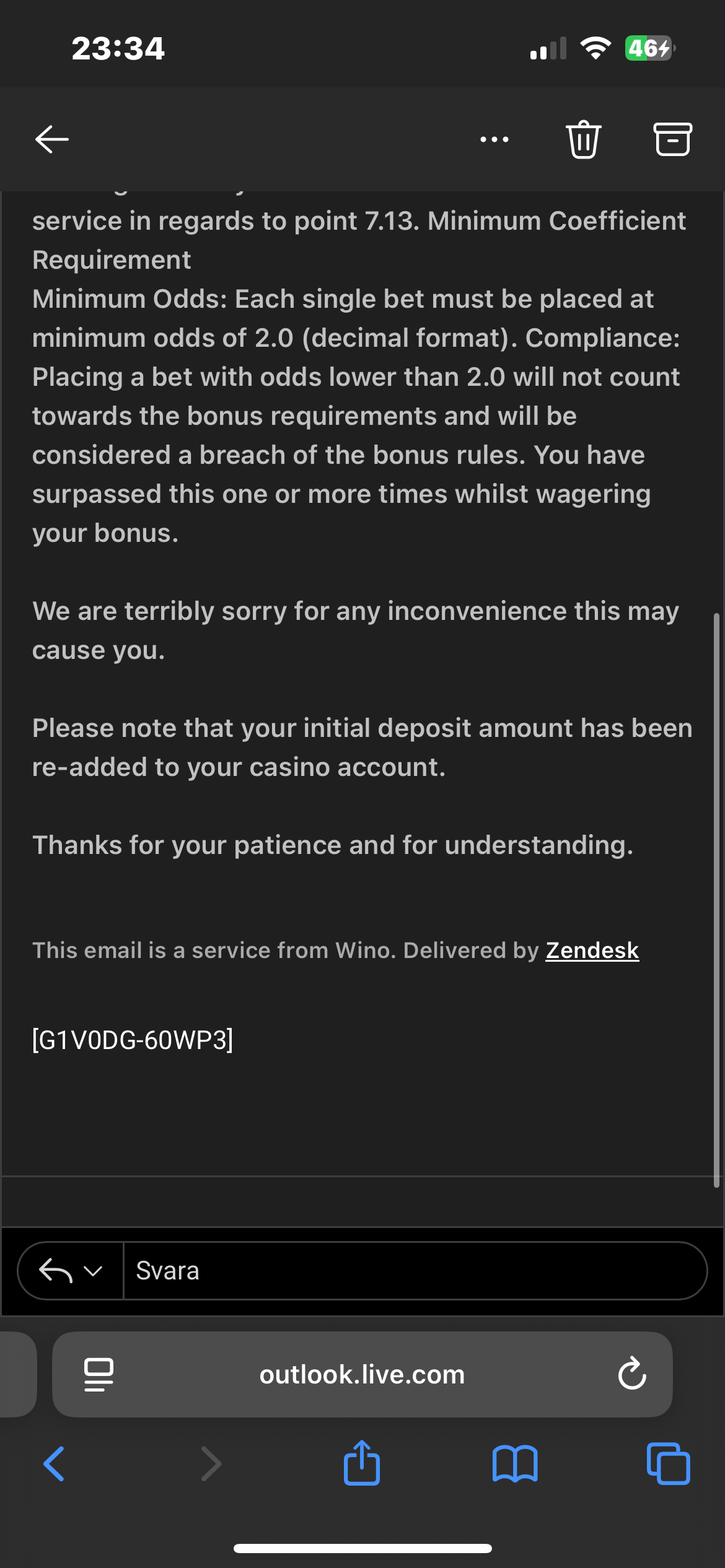Archive this email

[x=672, y=139]
